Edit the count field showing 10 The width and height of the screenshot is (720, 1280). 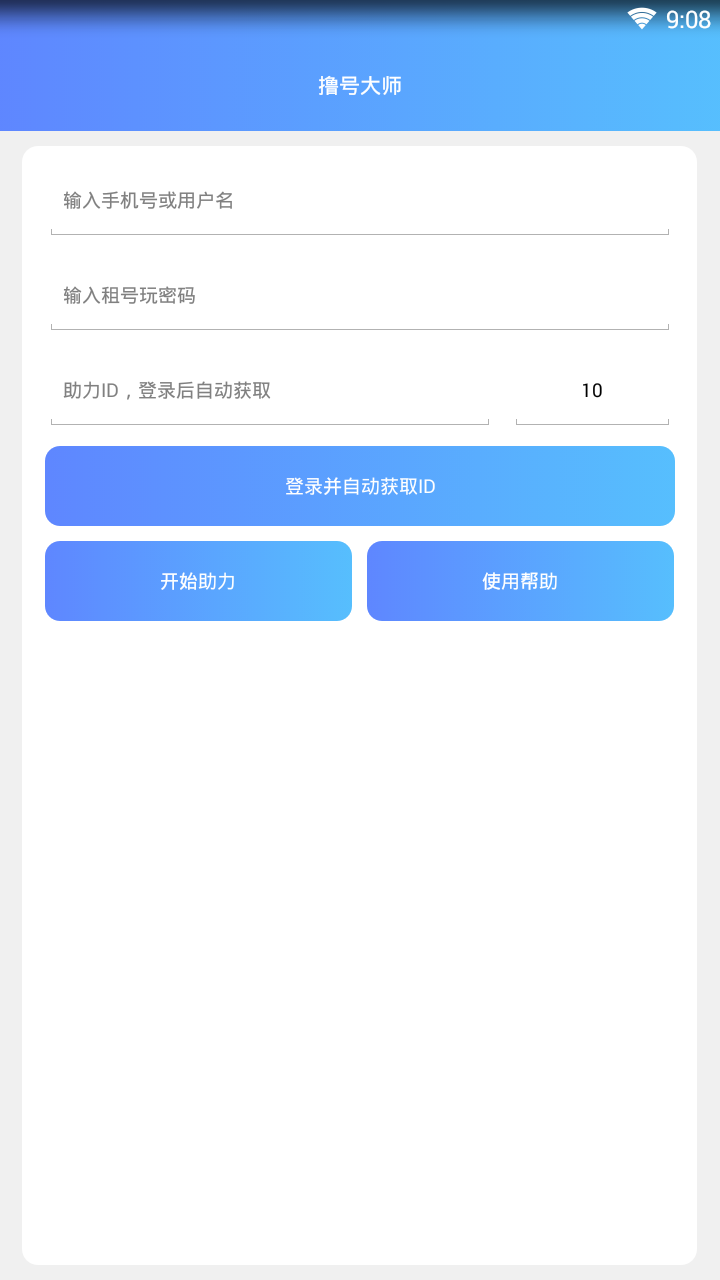coord(592,391)
